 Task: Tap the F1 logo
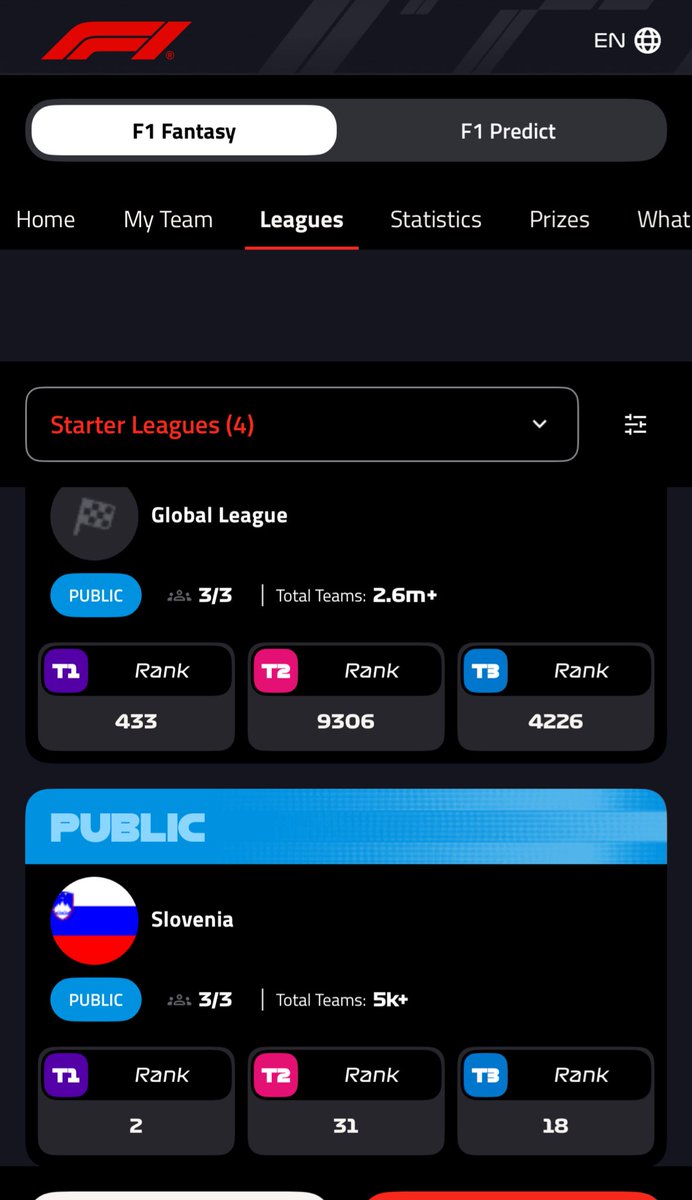point(116,41)
